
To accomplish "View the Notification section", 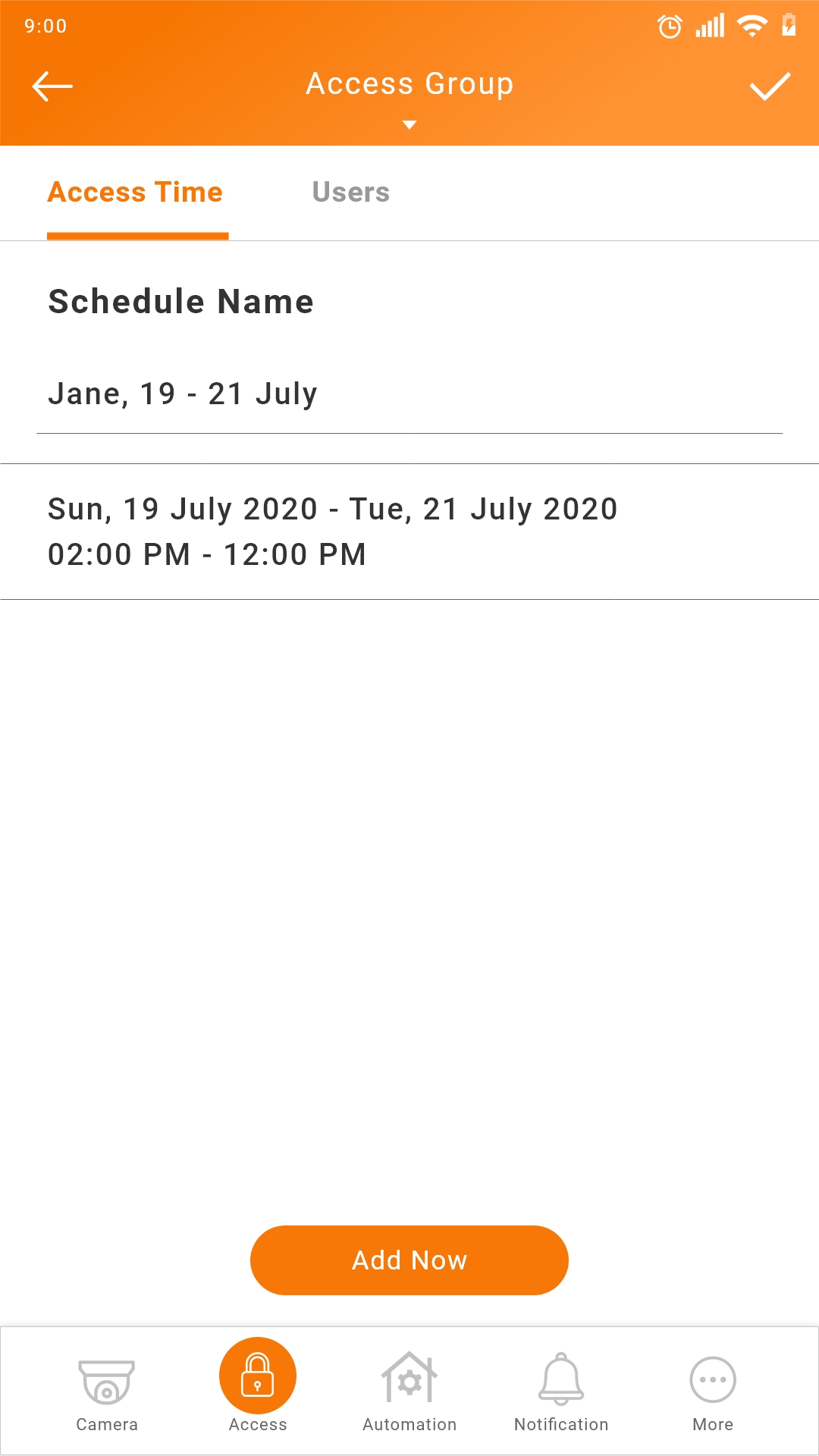I will [x=561, y=1392].
